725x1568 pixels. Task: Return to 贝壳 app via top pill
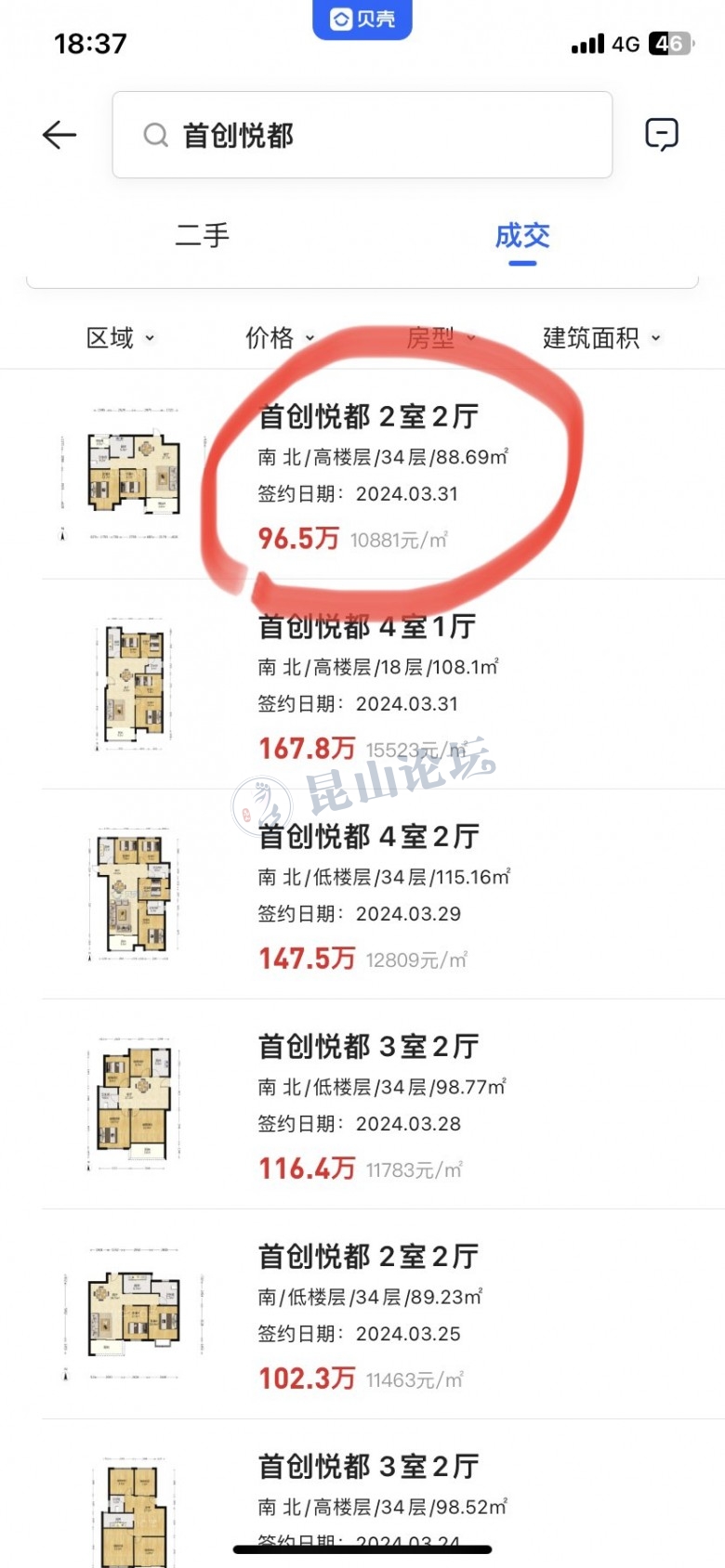tap(362, 19)
